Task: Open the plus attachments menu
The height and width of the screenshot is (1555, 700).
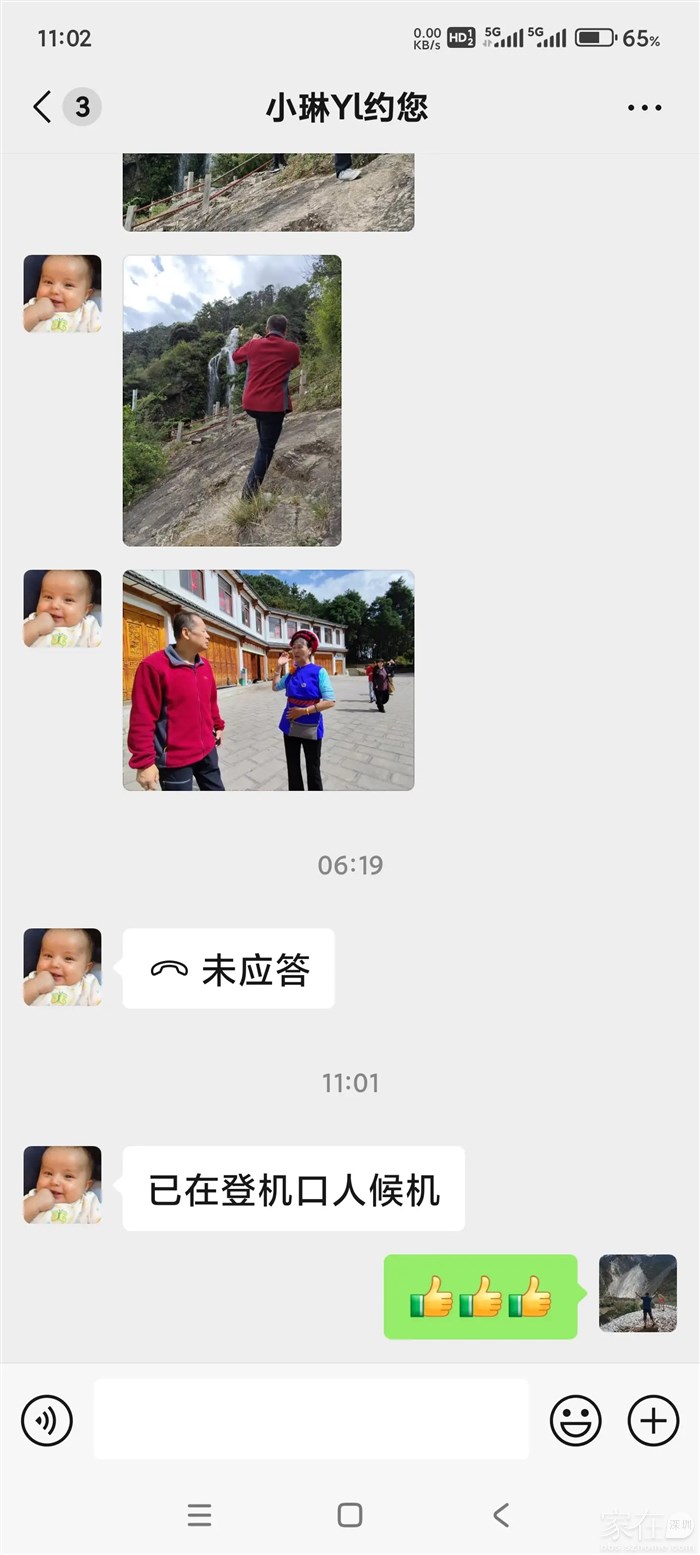Action: (653, 1420)
